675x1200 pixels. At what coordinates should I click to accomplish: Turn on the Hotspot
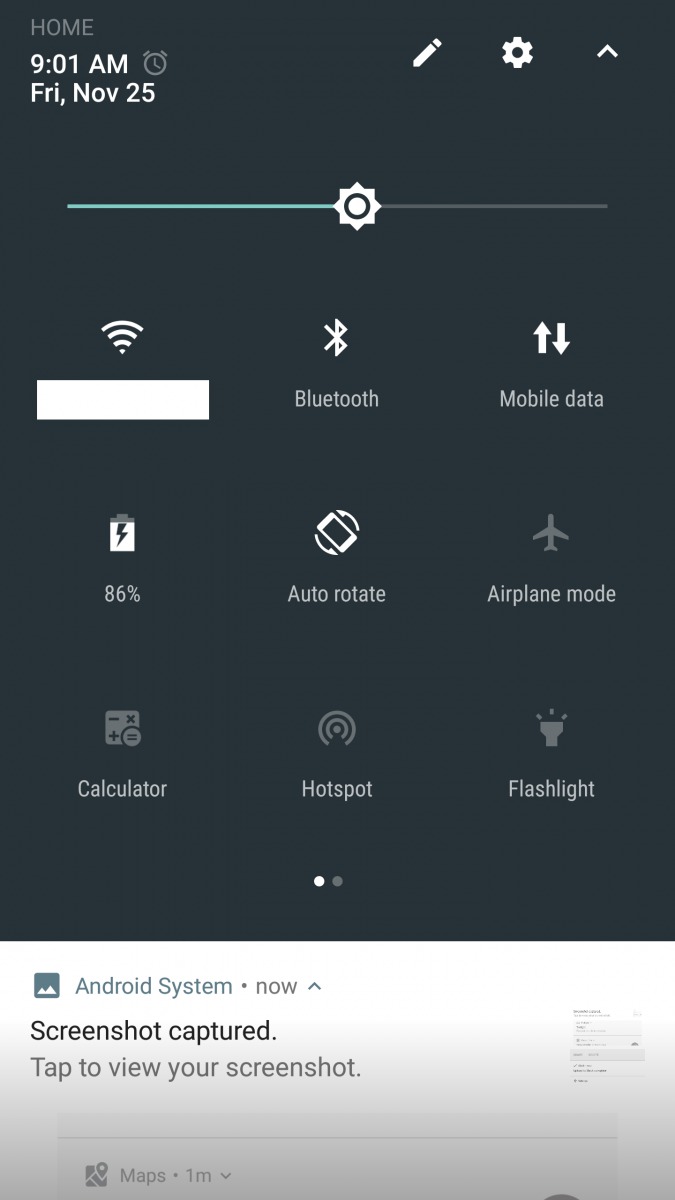336,730
